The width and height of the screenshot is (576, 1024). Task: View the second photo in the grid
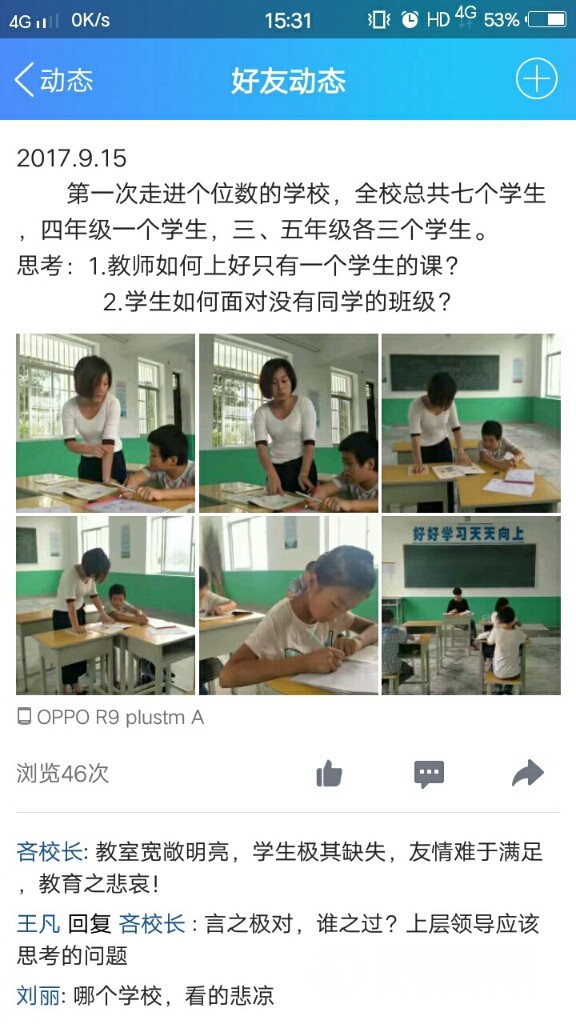pyautogui.click(x=289, y=423)
